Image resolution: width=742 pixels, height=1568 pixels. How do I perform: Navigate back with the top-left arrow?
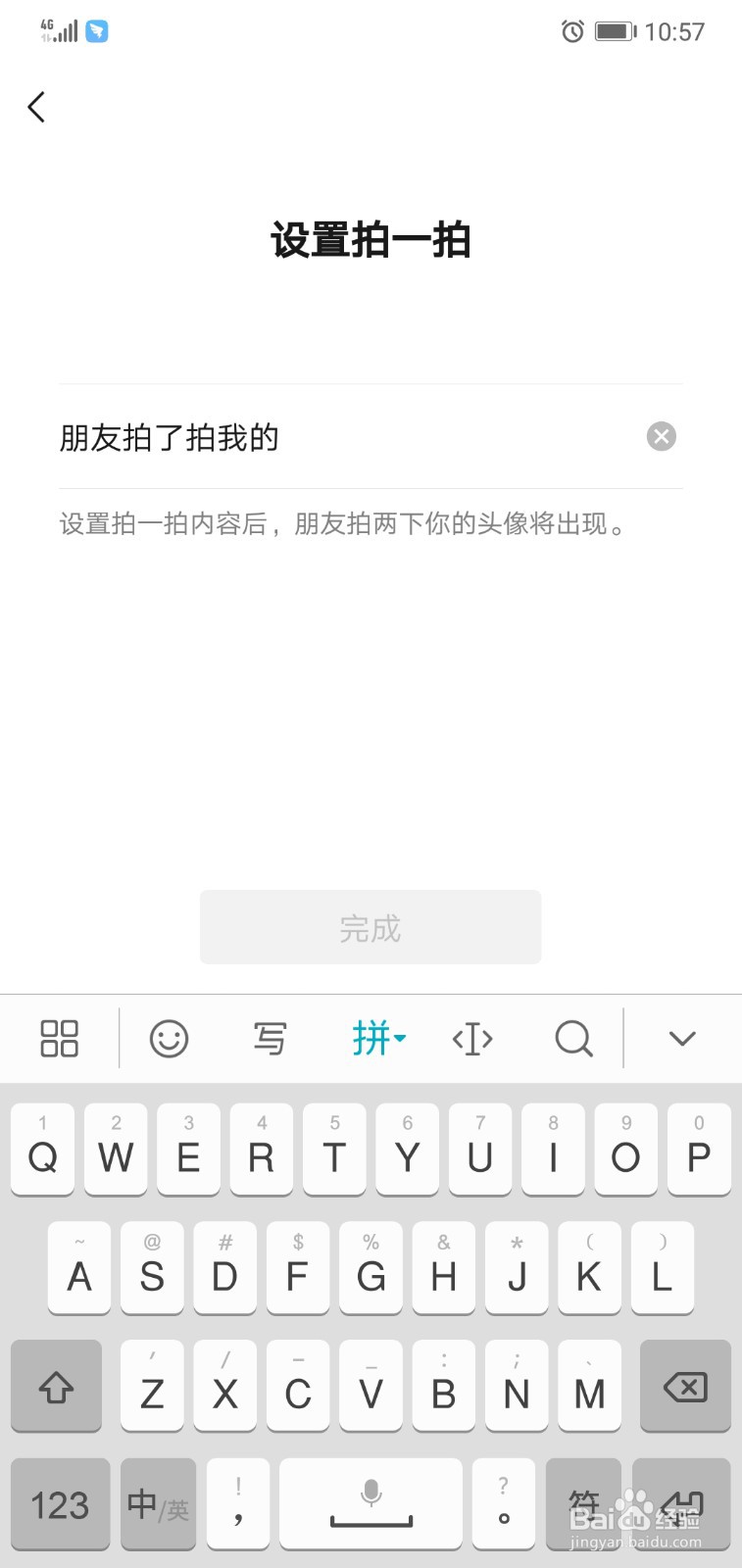tap(36, 106)
